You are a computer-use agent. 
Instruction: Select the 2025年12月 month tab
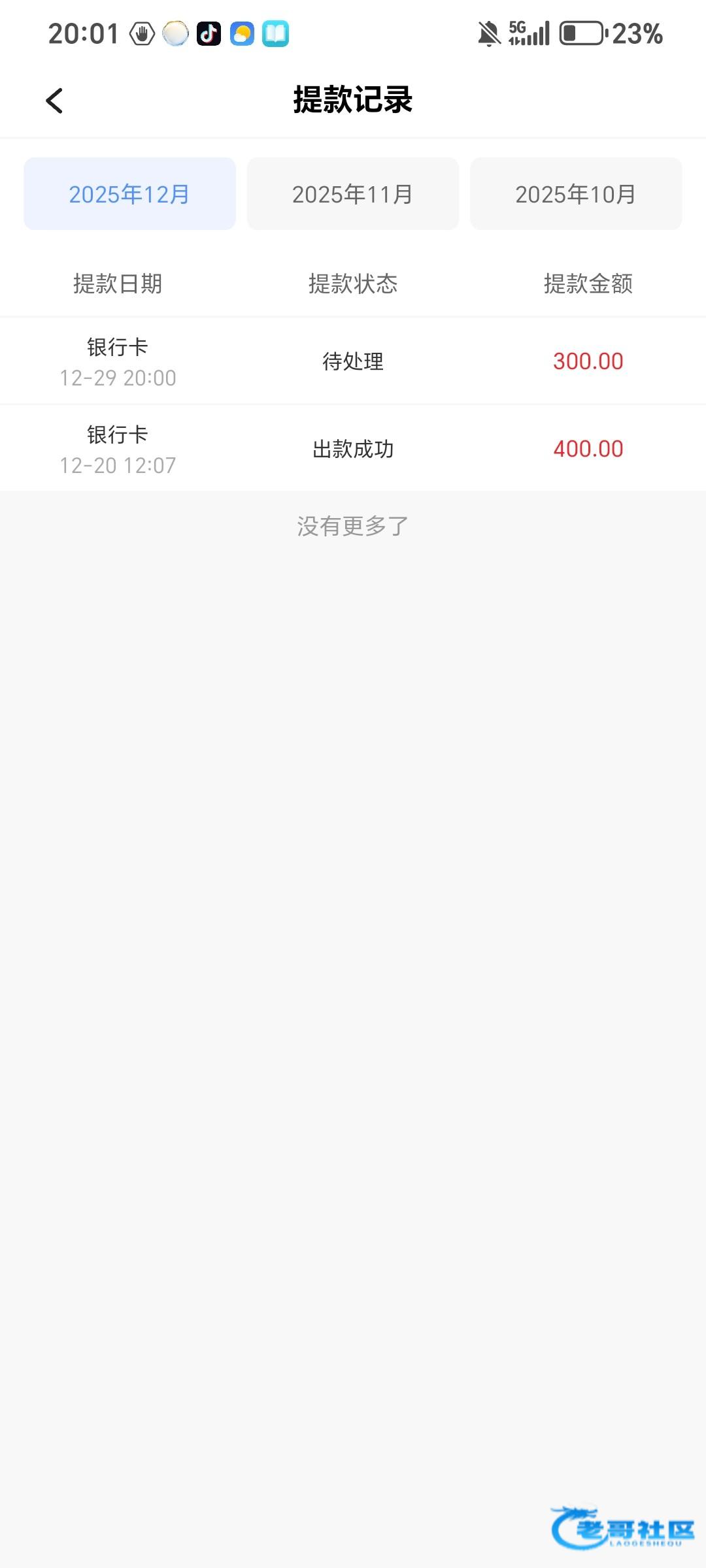(x=129, y=194)
